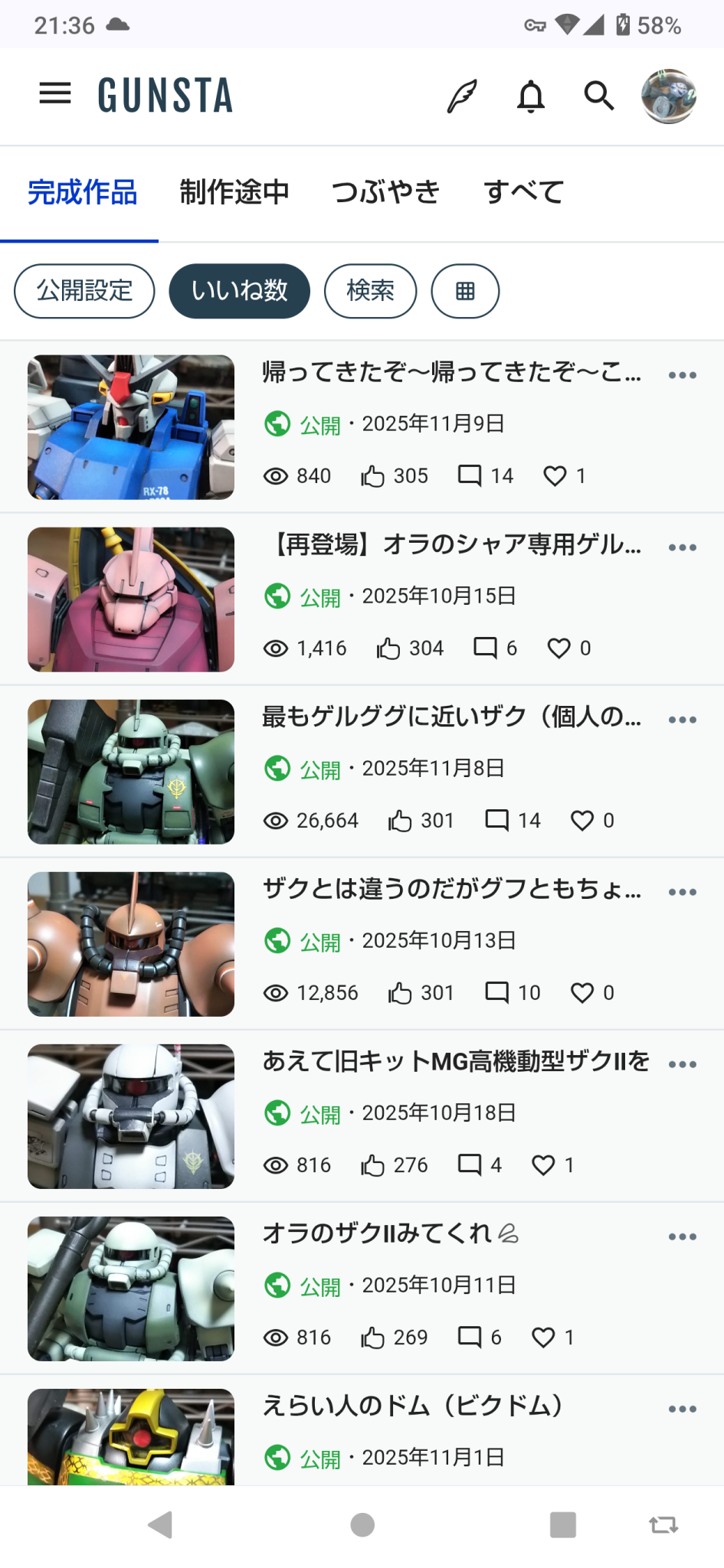Switch to the 制作途中 tab
The image size is (724, 1568).
point(234,192)
